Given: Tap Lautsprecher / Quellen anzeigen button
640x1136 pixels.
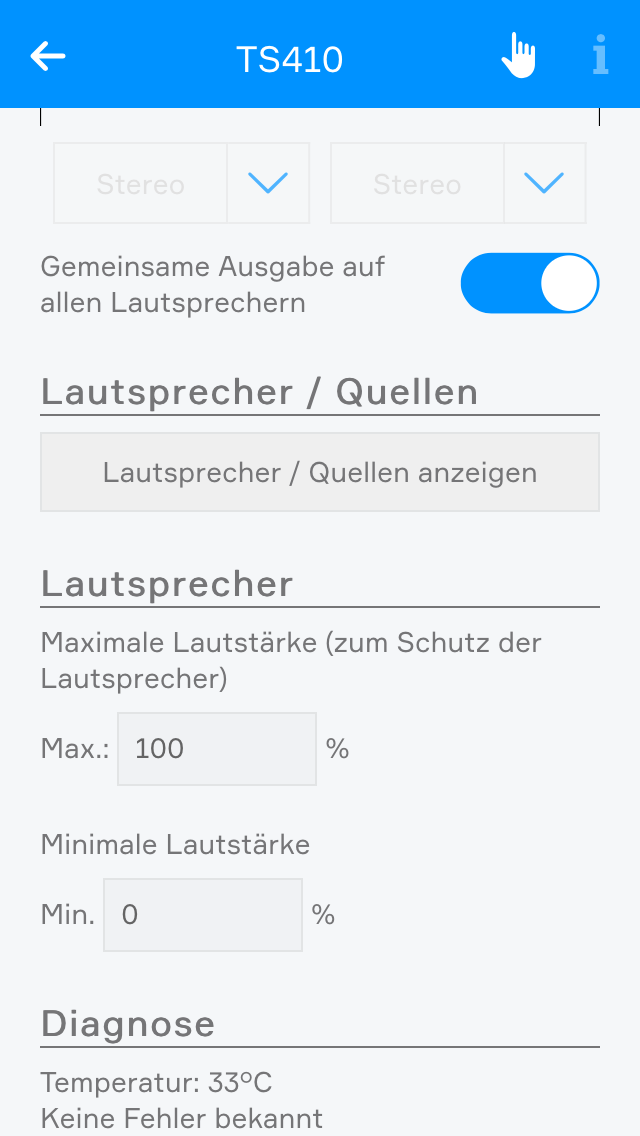Looking at the screenshot, I should tap(320, 472).
